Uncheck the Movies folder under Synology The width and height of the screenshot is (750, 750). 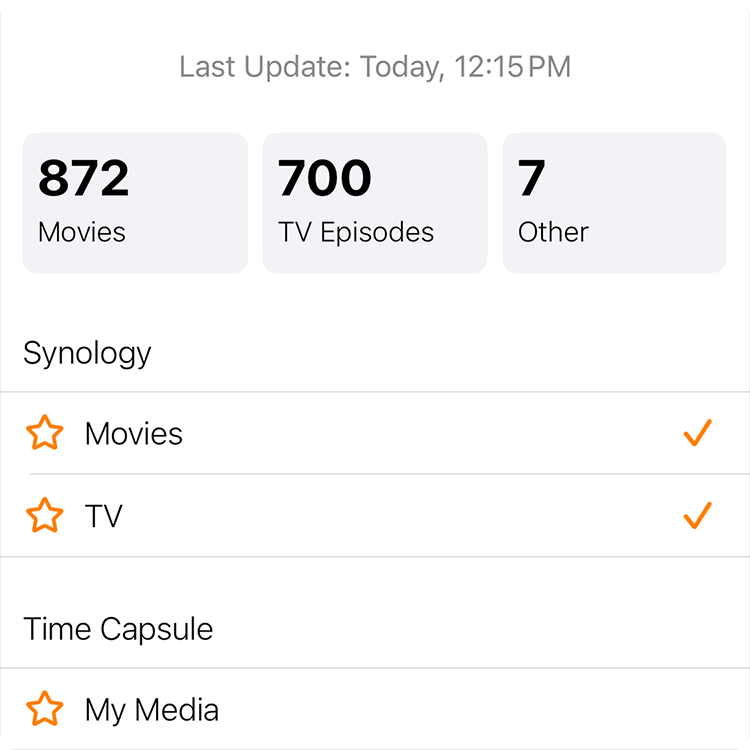coord(697,434)
